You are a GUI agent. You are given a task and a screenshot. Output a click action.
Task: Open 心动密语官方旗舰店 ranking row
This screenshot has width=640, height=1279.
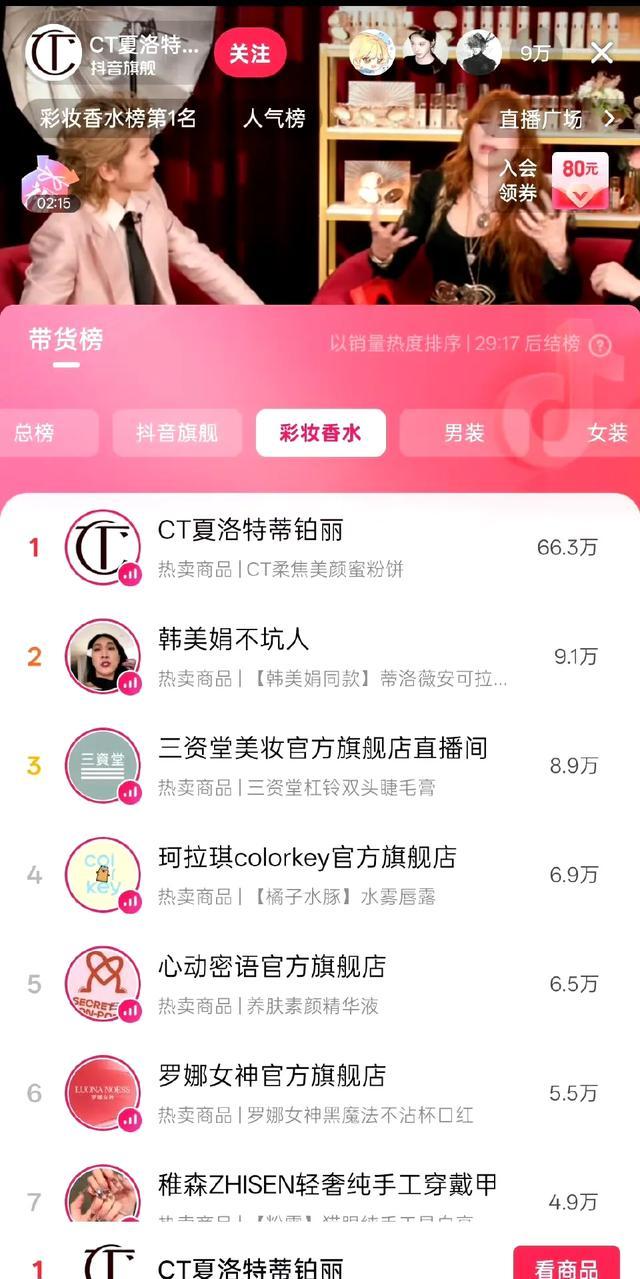pyautogui.click(x=320, y=983)
